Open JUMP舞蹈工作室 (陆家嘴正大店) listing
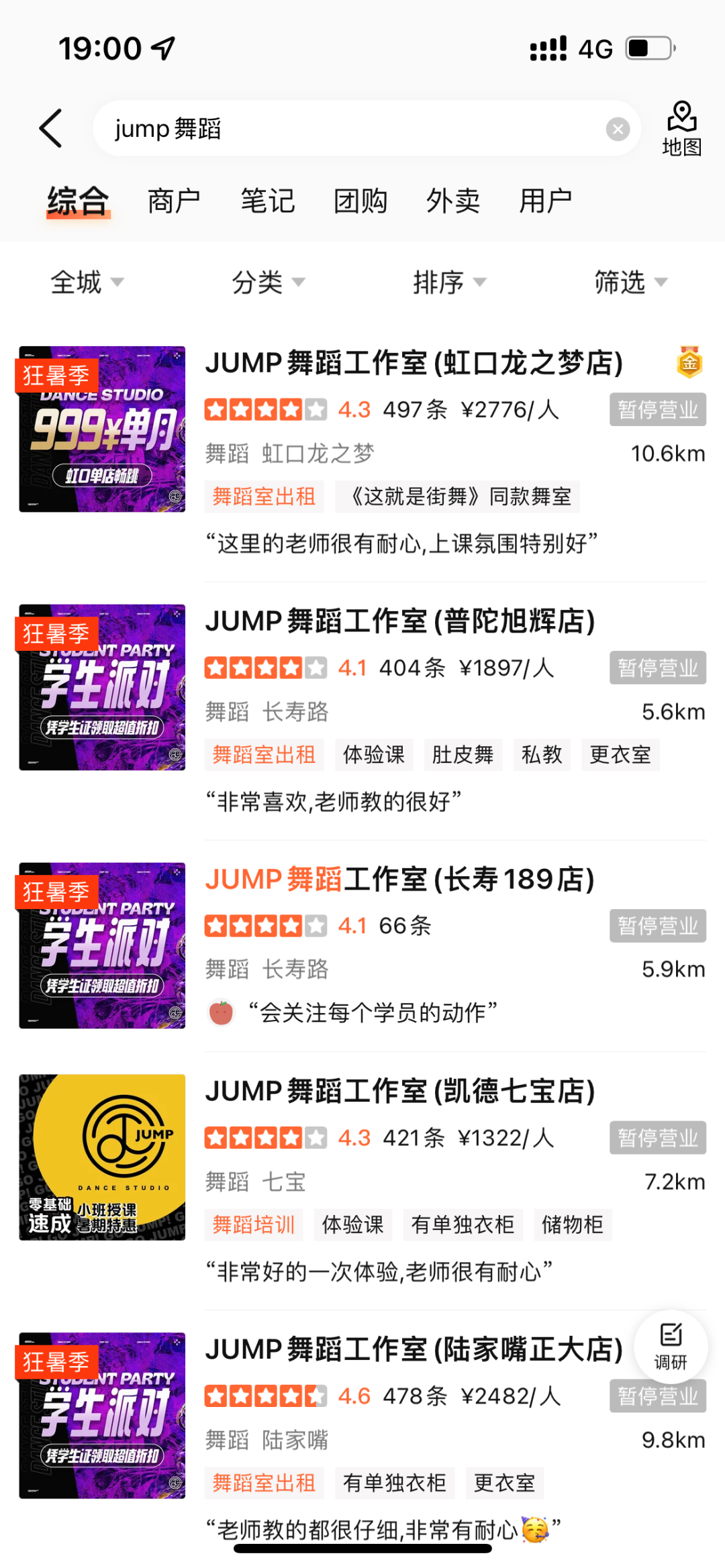Viewport: 725px width, 1568px height. pyautogui.click(x=414, y=1349)
